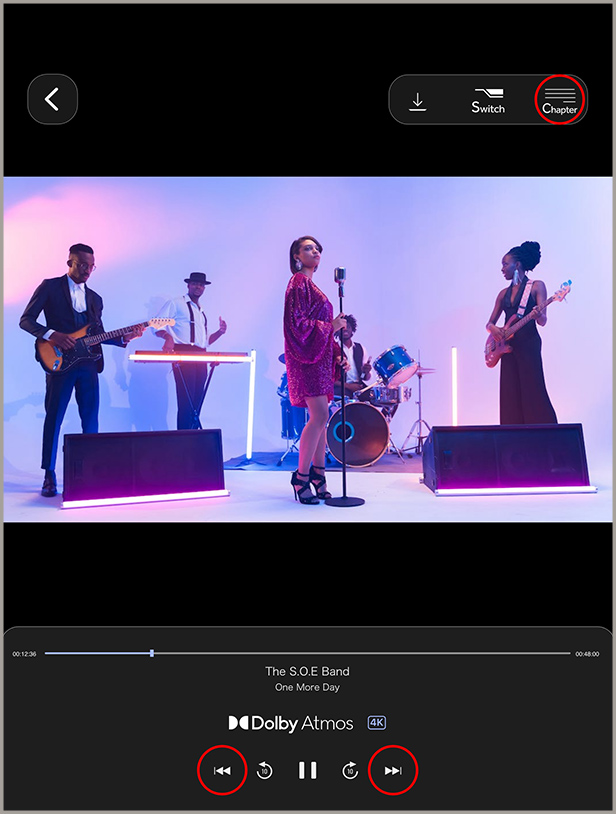The width and height of the screenshot is (616, 814).
Task: Pause the video
Action: [x=308, y=771]
